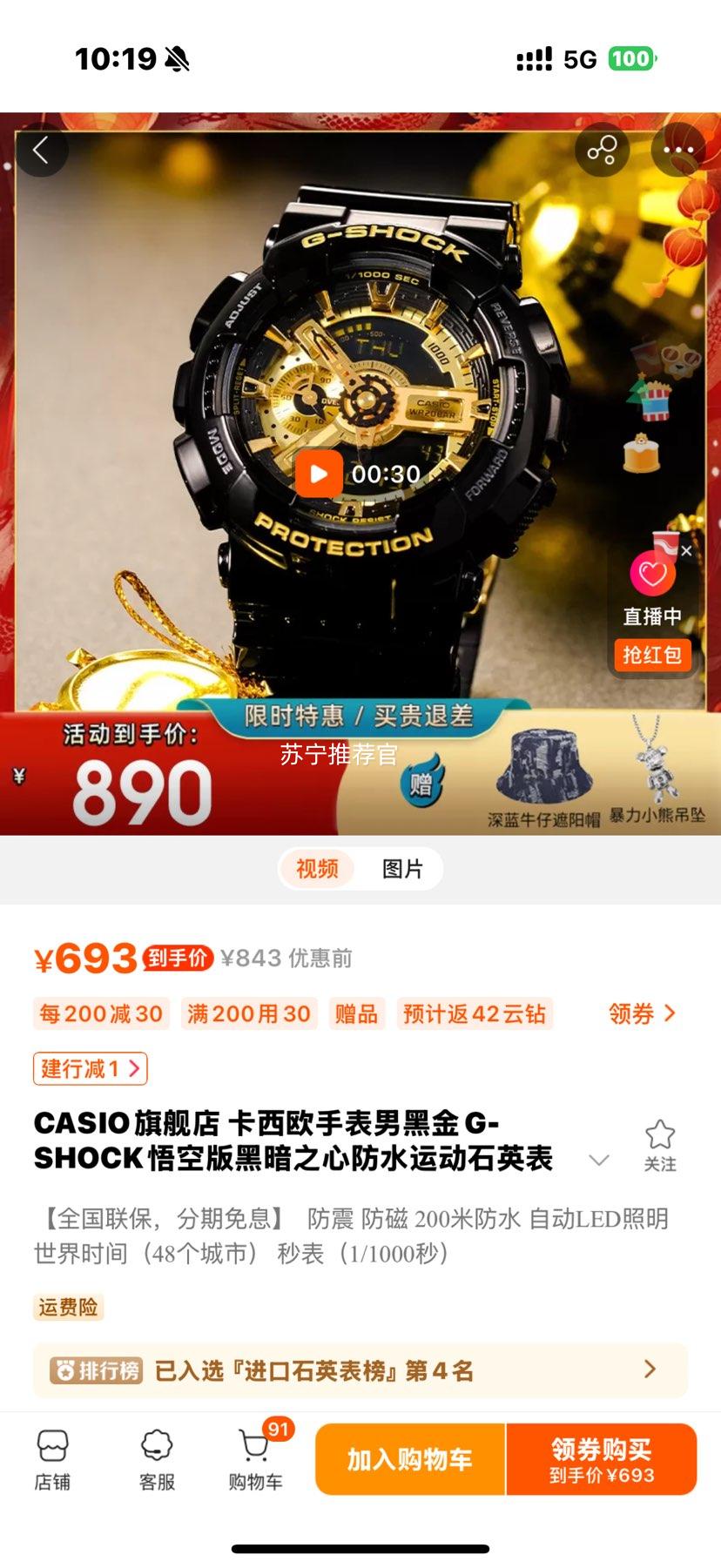Image resolution: width=721 pixels, height=1568 pixels.
Task: Switch to the 视频 tab
Action: (316, 868)
